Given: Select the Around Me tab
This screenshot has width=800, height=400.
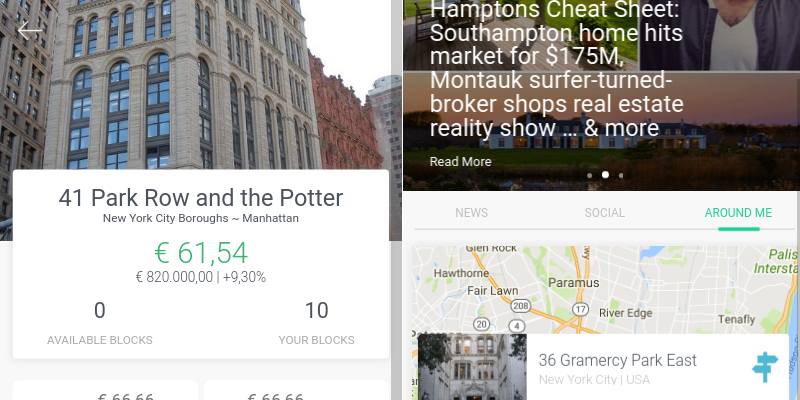Looking at the screenshot, I should tap(738, 213).
